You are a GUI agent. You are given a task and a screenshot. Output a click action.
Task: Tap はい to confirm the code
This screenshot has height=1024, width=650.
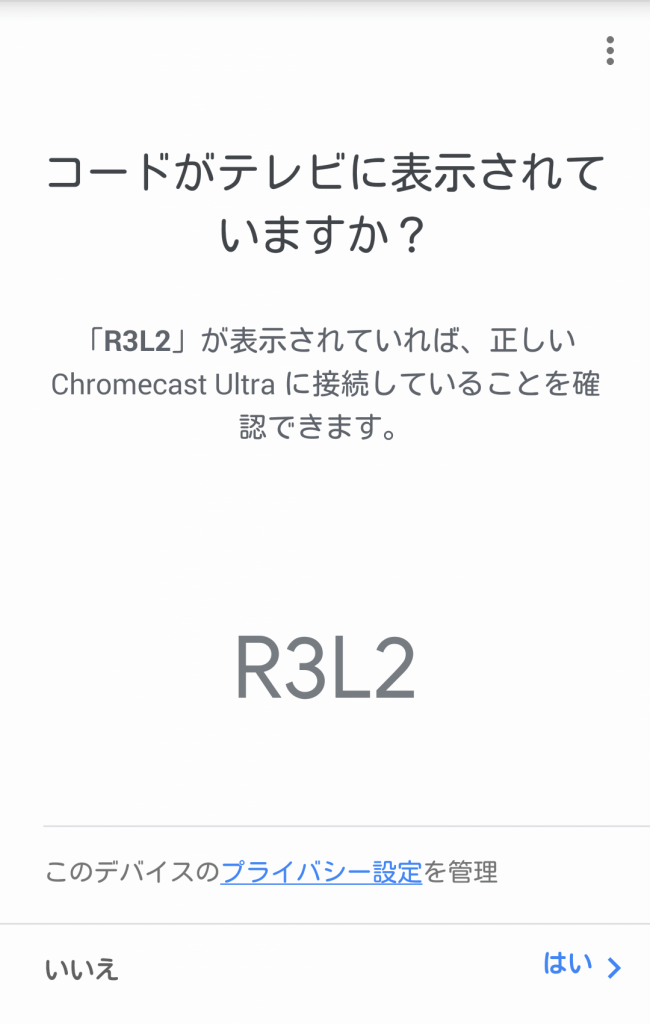(x=581, y=965)
